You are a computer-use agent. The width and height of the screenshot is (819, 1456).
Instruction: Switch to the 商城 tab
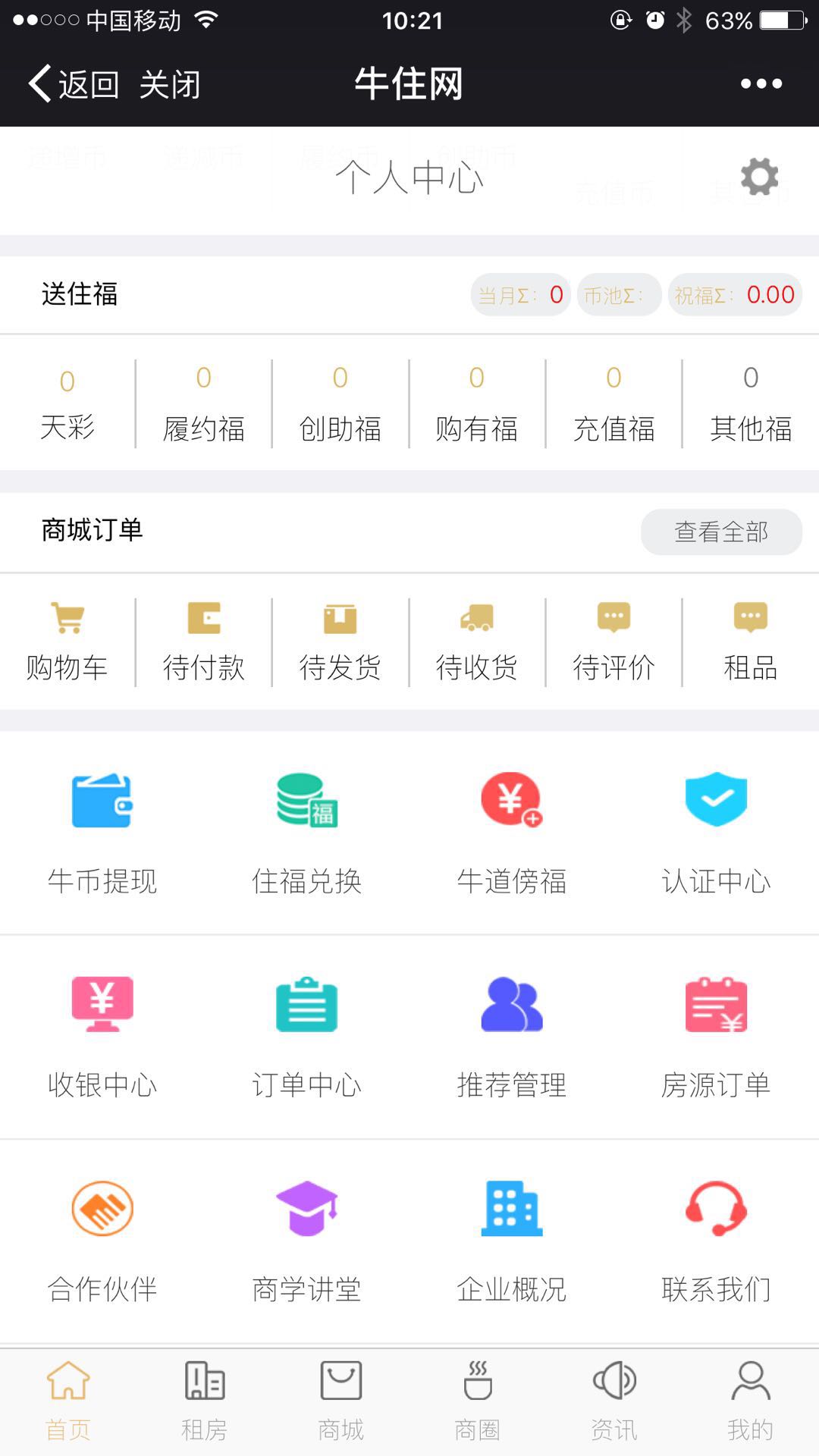pyautogui.click(x=340, y=1401)
